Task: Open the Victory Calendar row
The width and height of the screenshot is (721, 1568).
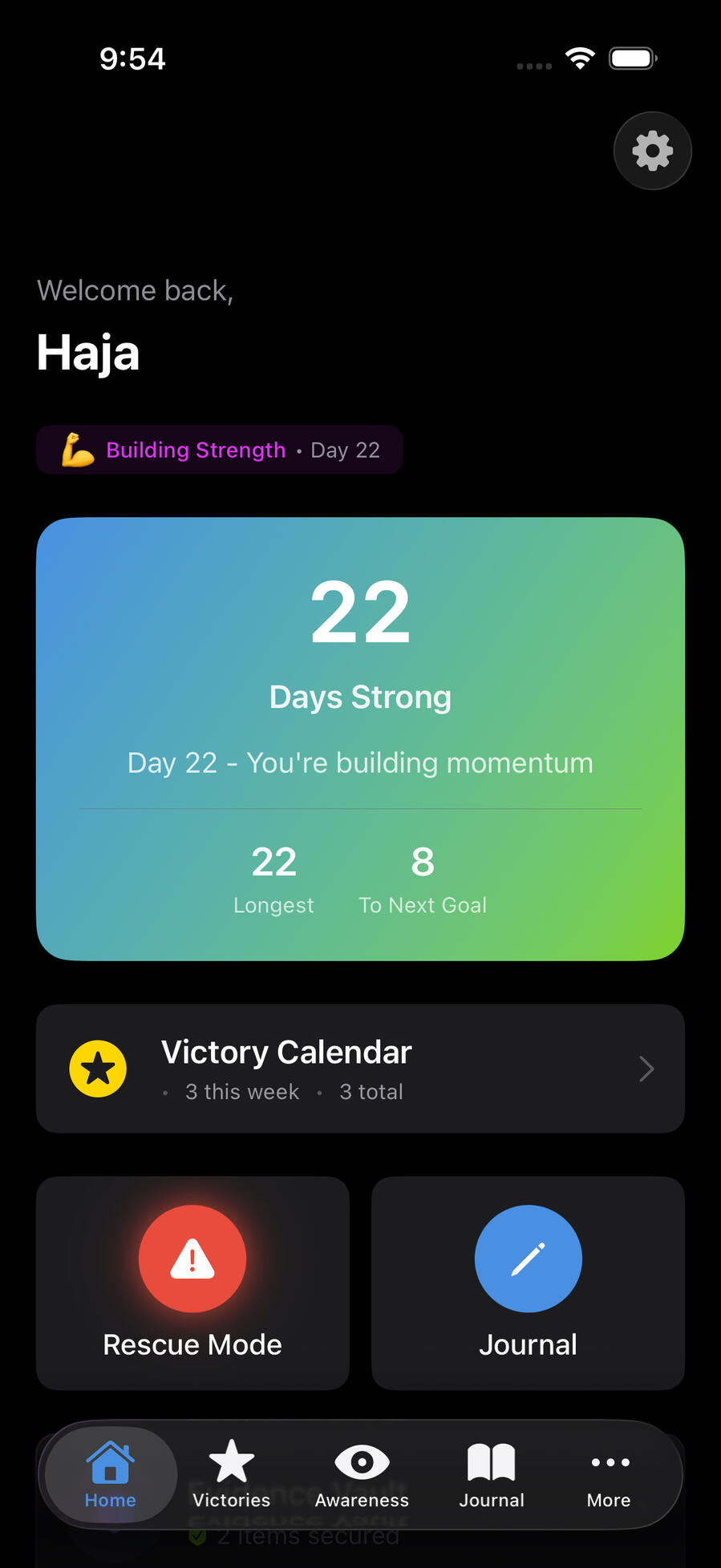Action: pos(360,1069)
